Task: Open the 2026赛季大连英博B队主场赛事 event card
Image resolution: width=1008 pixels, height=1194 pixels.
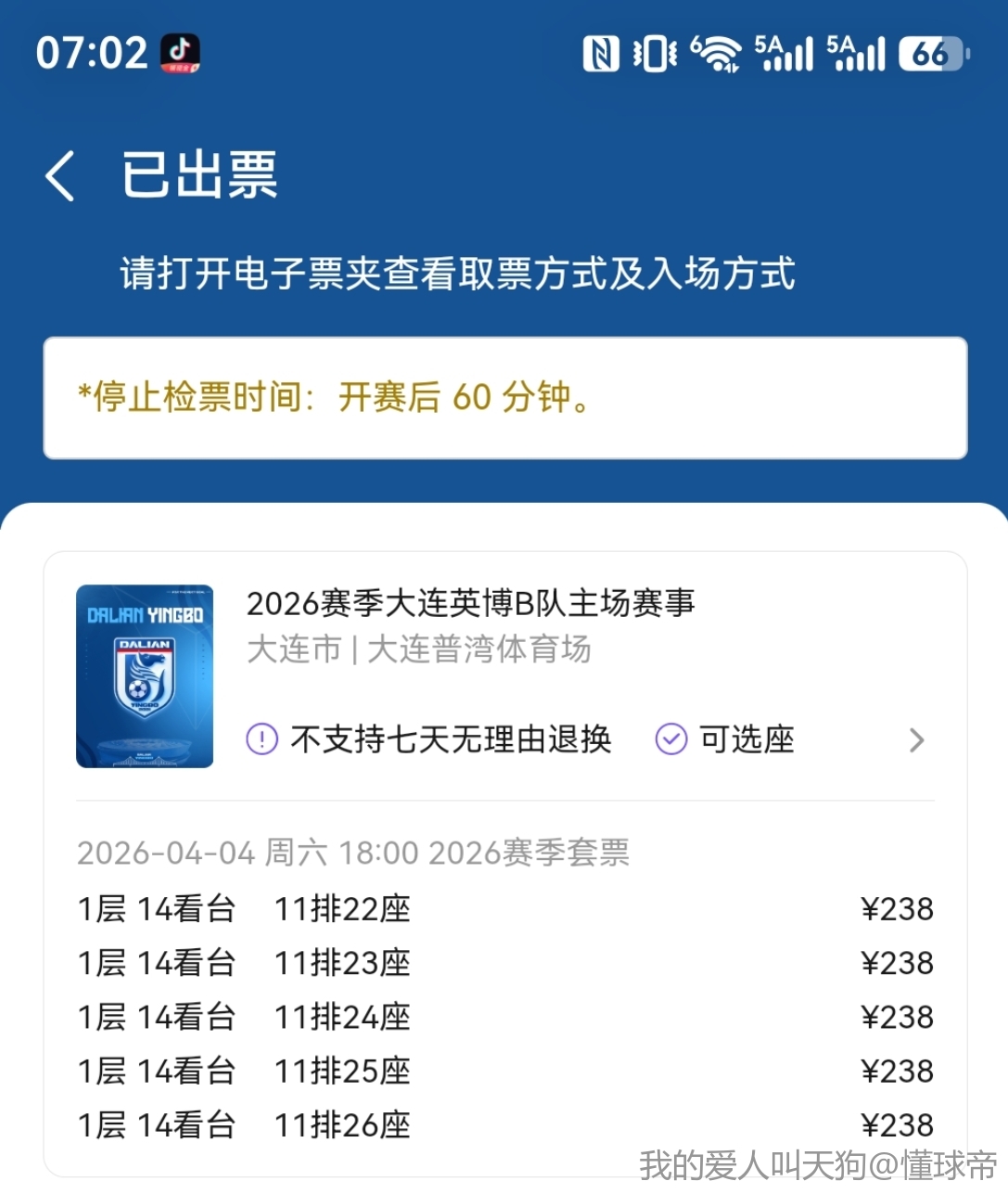Action: coord(470,604)
